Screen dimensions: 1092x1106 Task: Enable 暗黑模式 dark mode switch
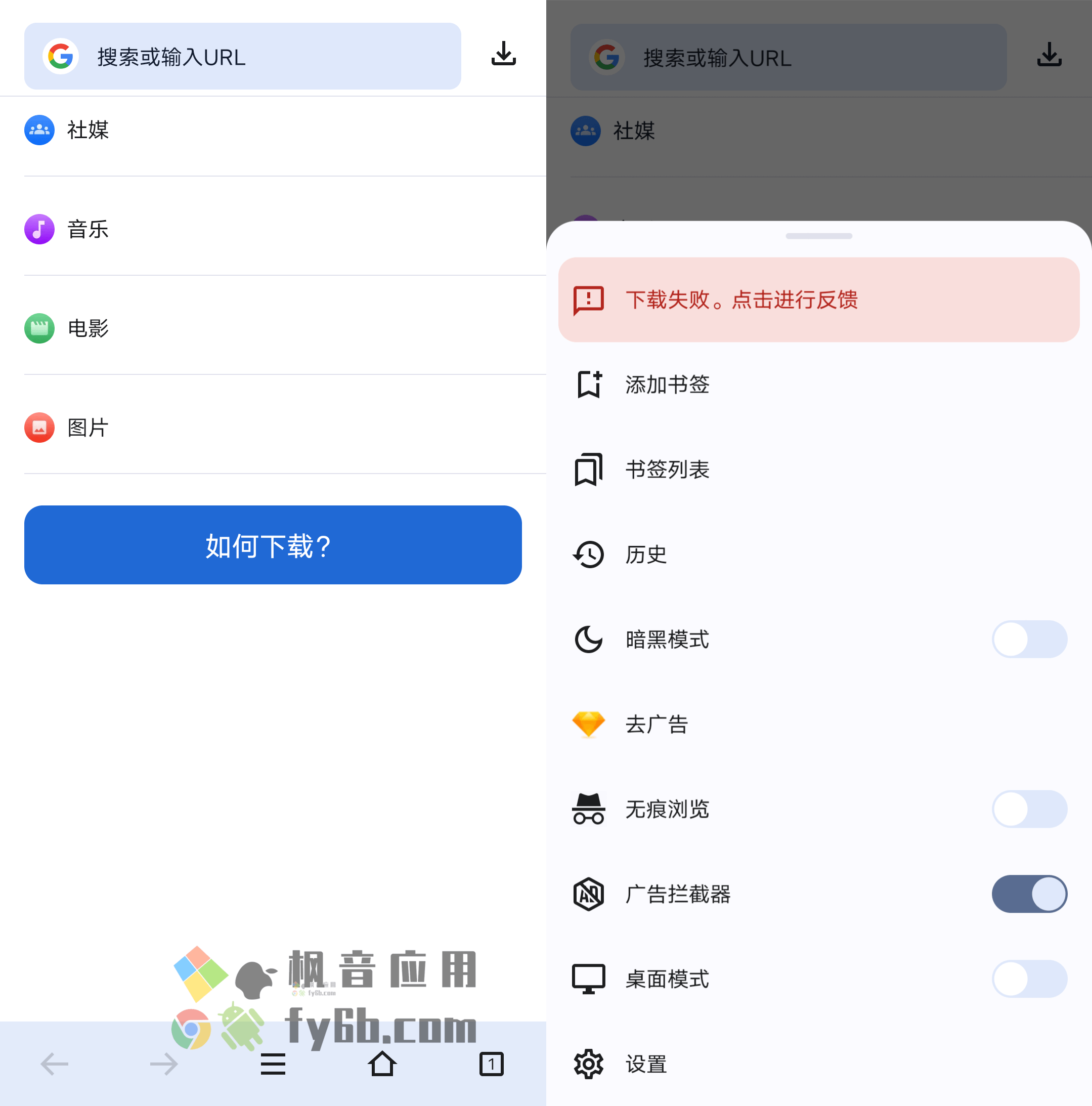[x=1028, y=639]
